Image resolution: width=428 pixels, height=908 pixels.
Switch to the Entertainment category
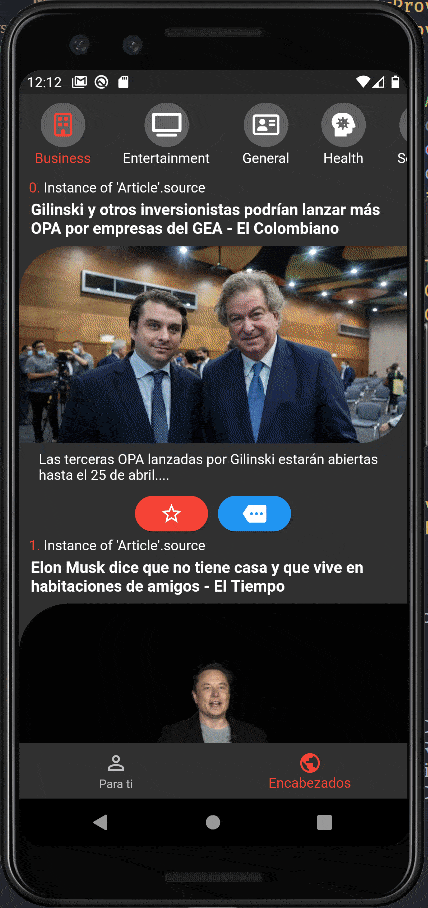point(166,134)
